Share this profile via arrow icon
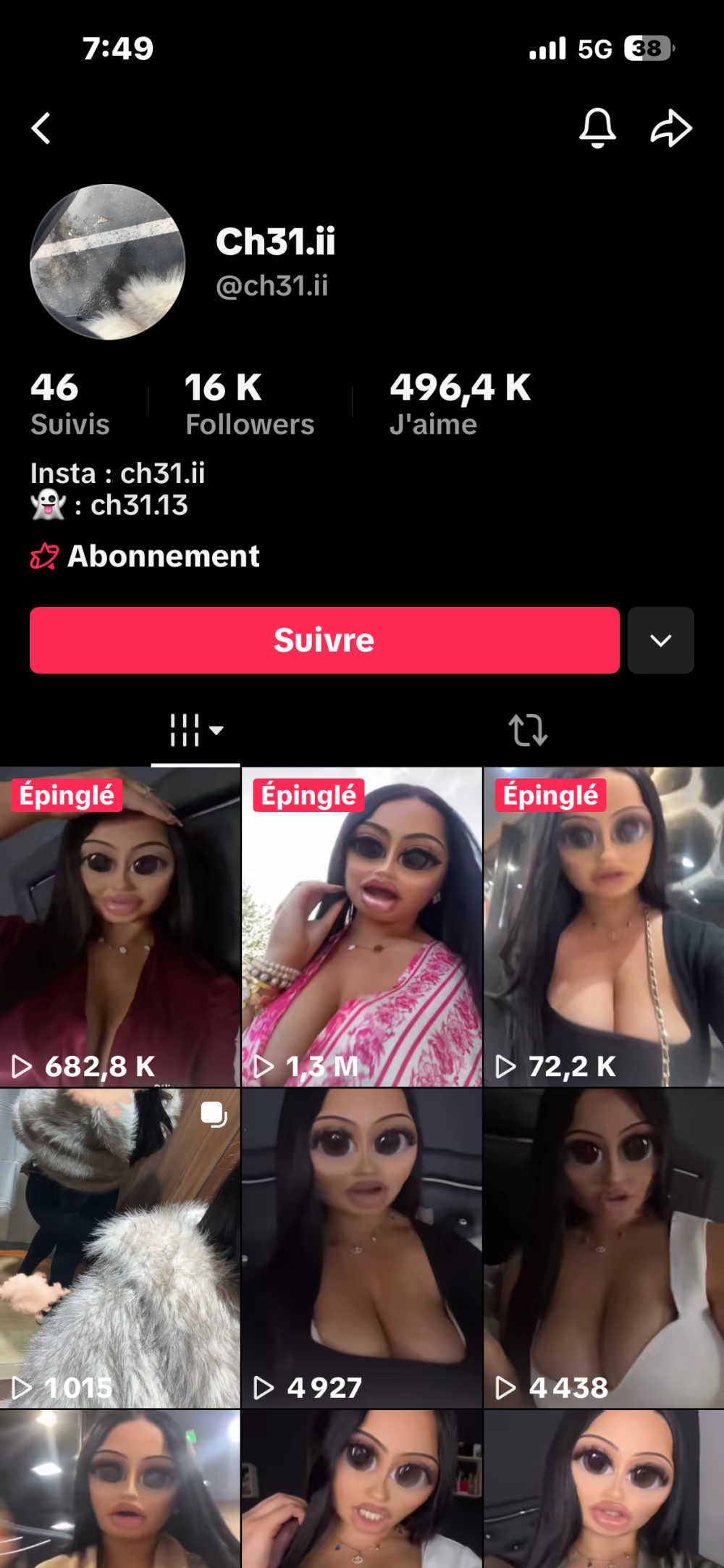The height and width of the screenshot is (1568, 724). 671,128
